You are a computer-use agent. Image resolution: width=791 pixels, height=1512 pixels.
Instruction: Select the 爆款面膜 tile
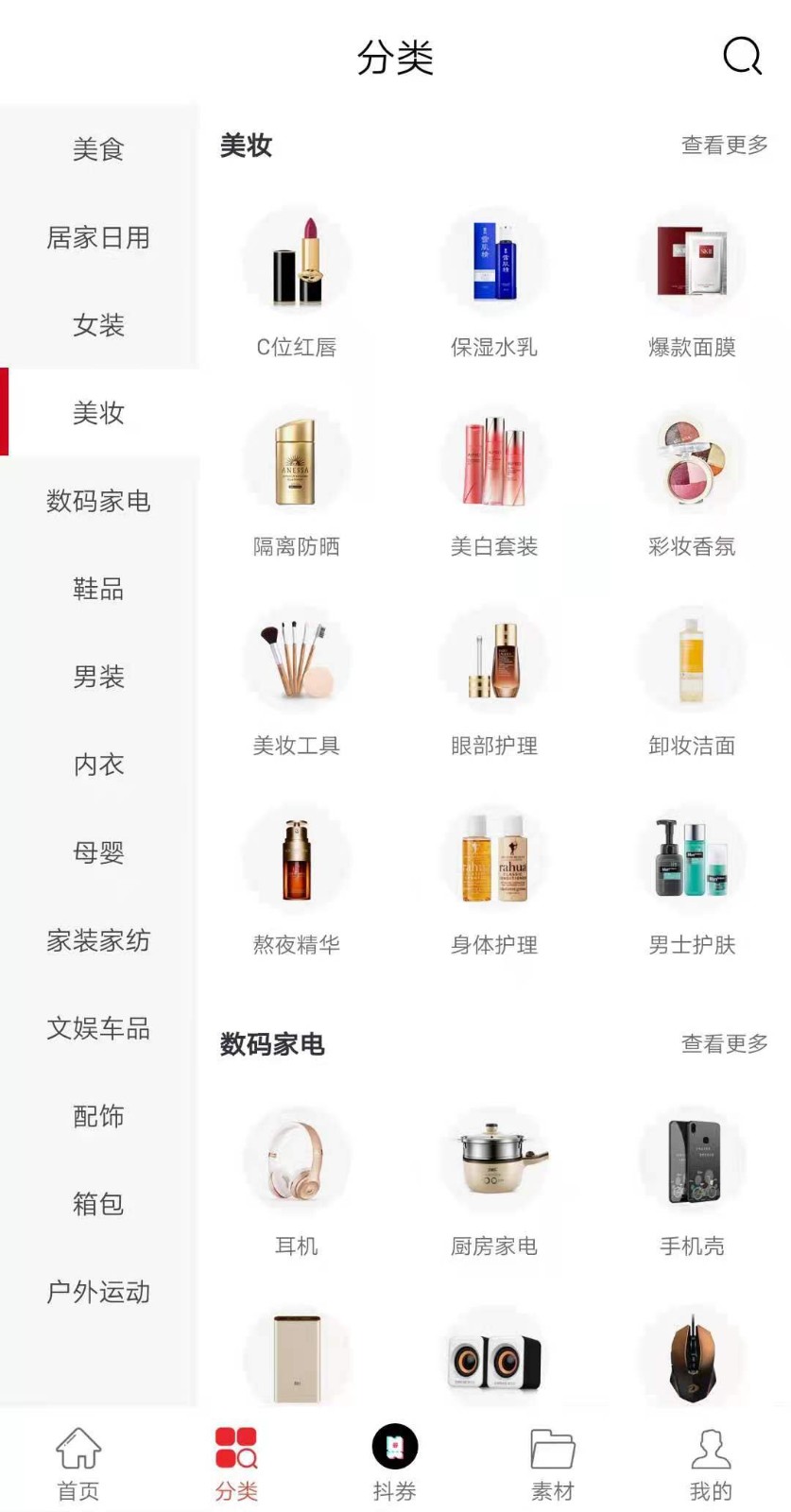(692, 283)
